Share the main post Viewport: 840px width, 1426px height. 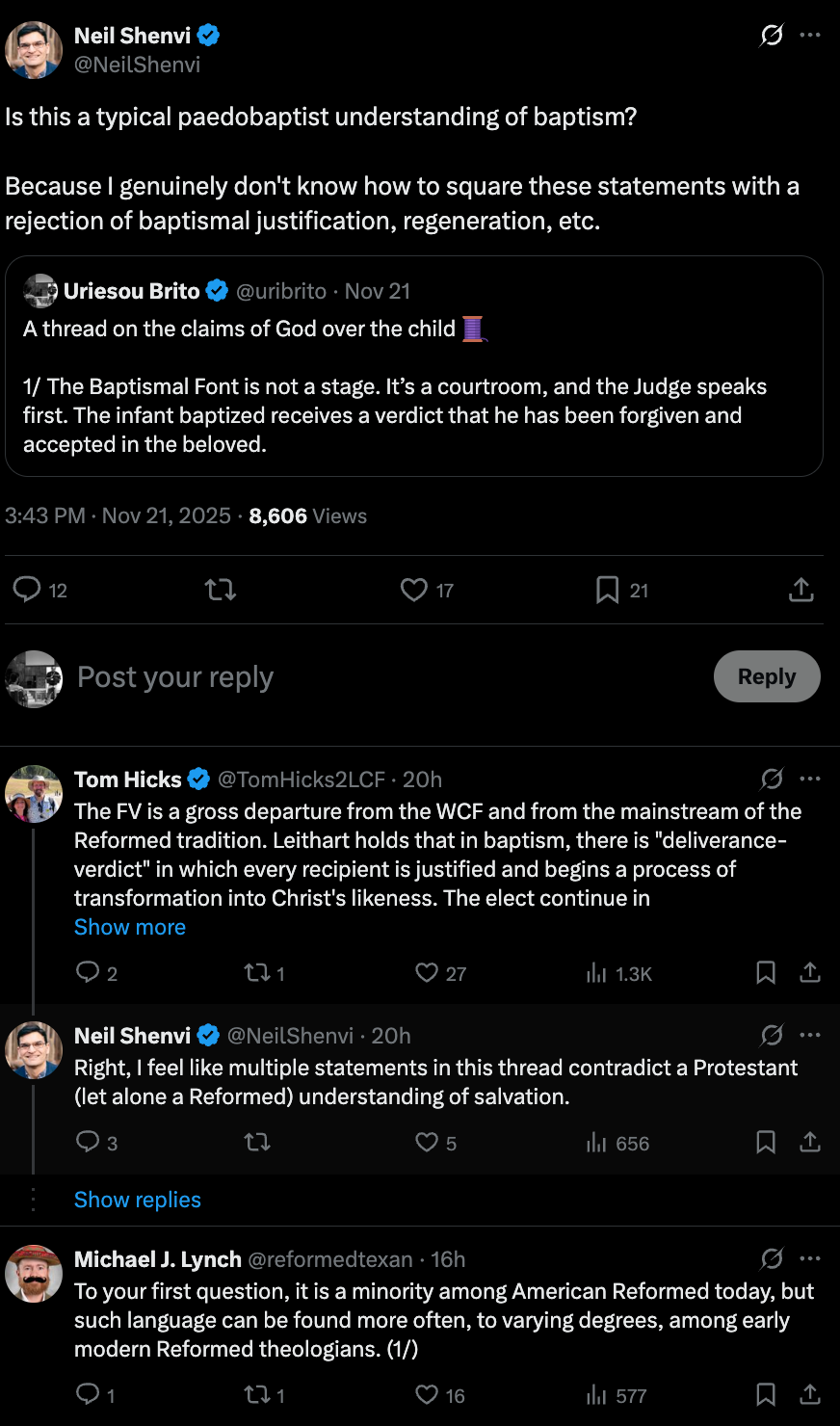(801, 590)
